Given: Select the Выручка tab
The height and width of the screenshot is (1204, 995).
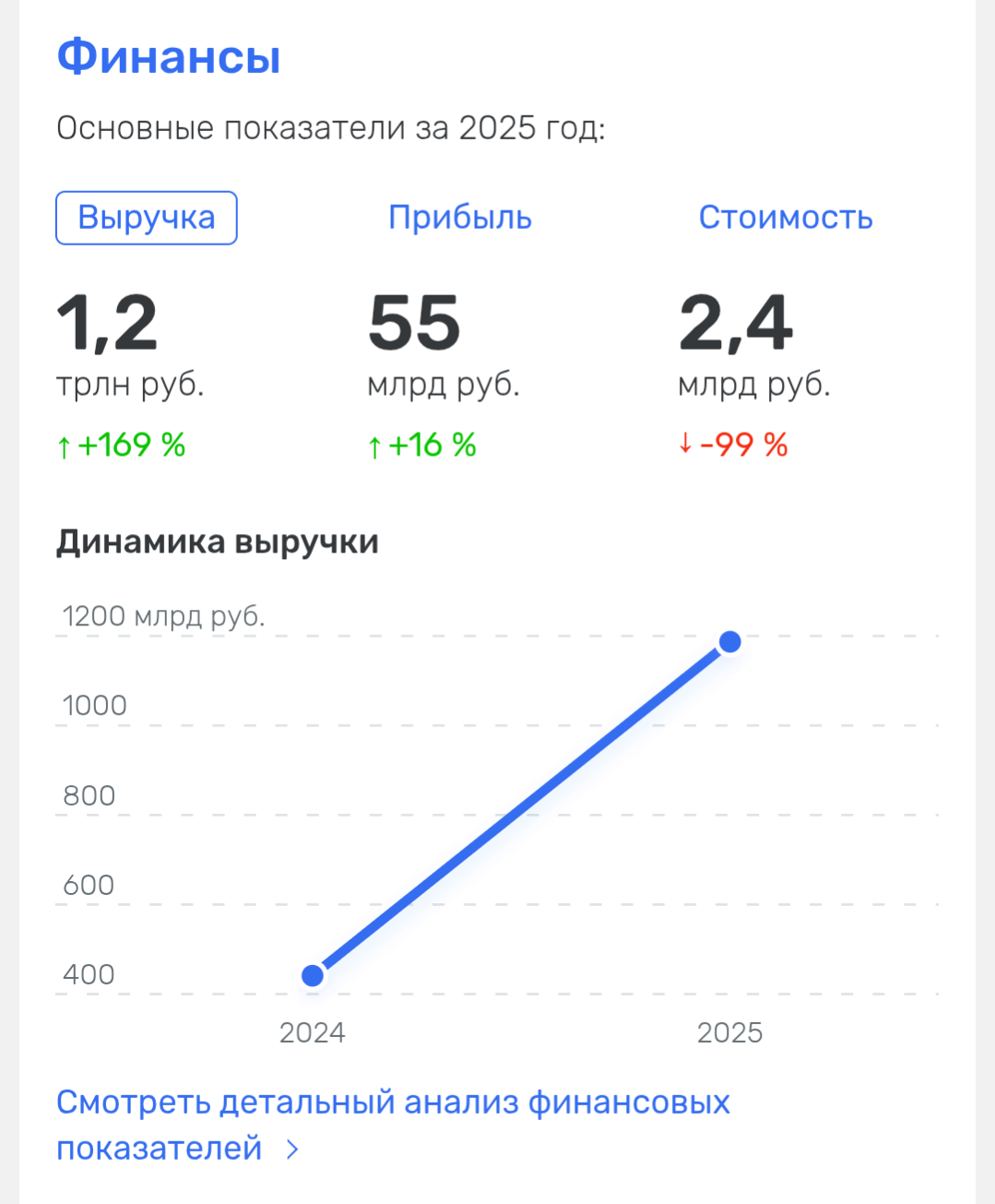Looking at the screenshot, I should [147, 218].
